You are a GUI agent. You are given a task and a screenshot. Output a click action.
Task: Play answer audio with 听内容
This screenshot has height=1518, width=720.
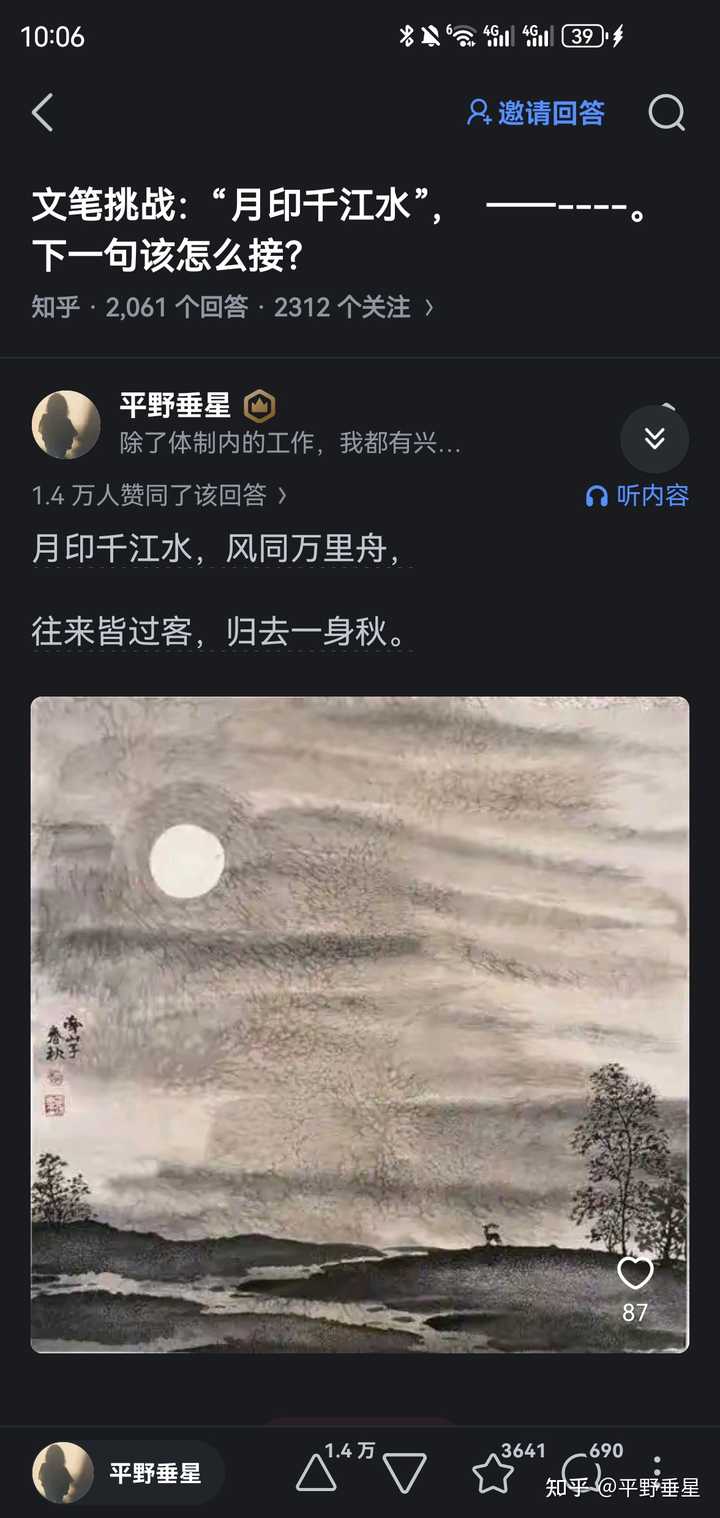637,495
